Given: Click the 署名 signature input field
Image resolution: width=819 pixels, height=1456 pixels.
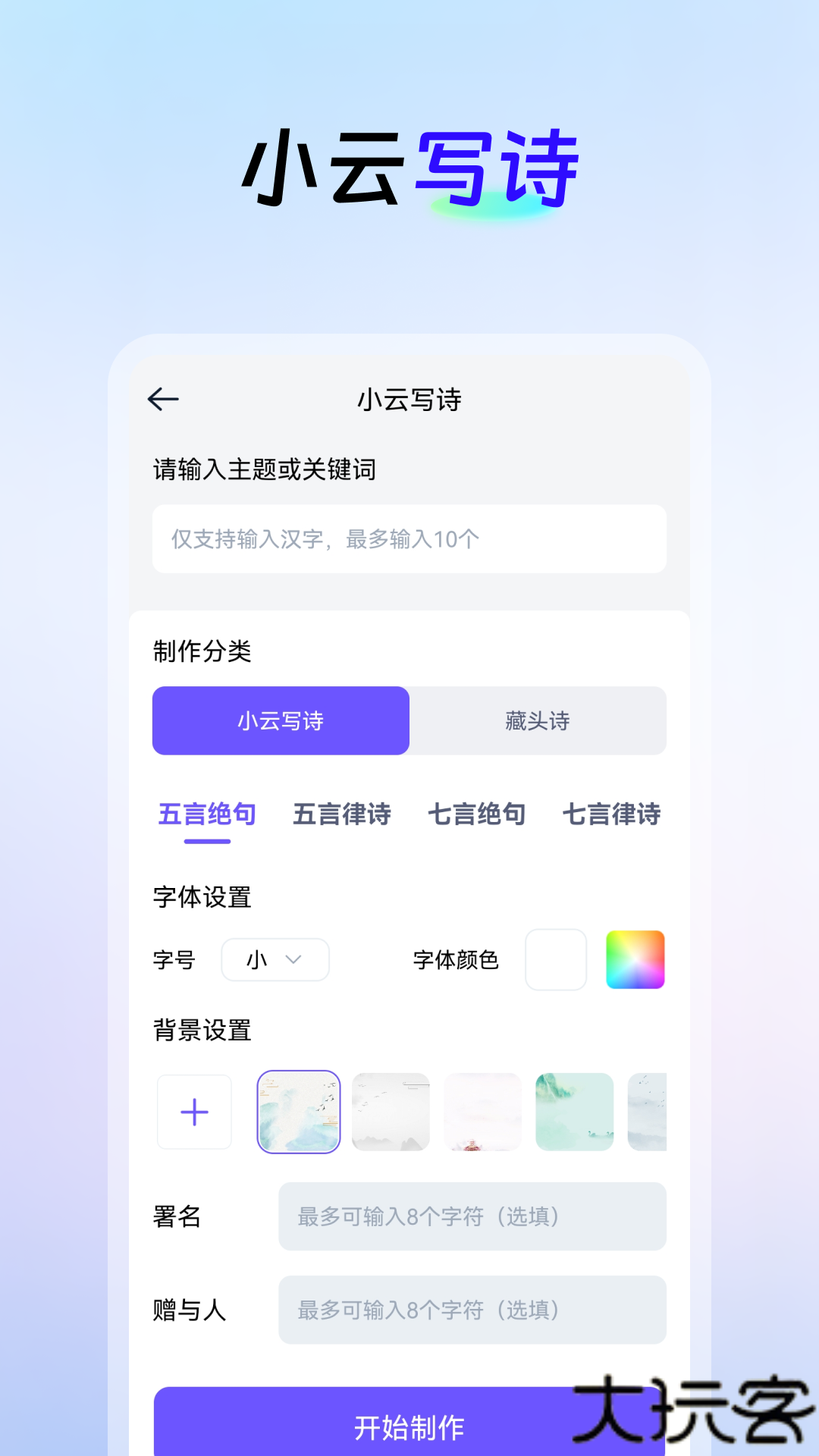Looking at the screenshot, I should tap(472, 1216).
